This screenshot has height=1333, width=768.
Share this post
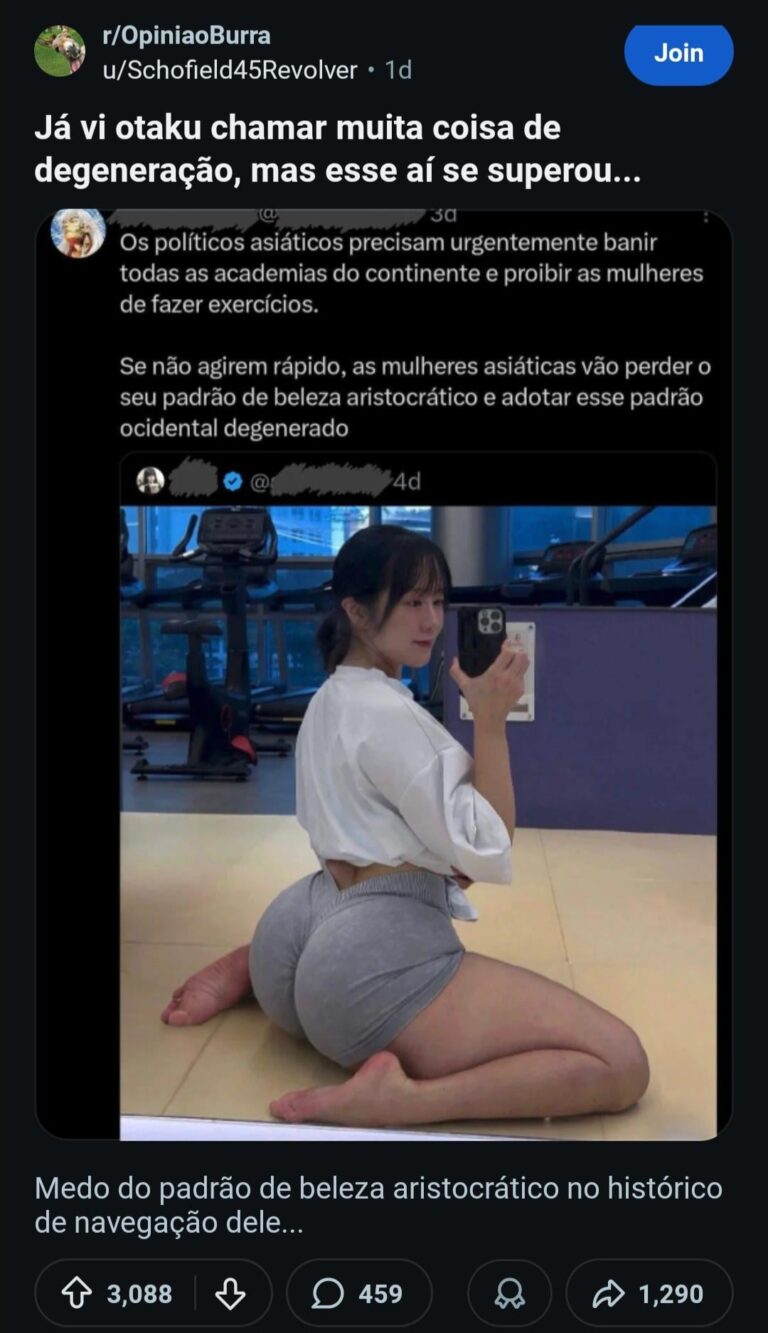click(x=648, y=1294)
